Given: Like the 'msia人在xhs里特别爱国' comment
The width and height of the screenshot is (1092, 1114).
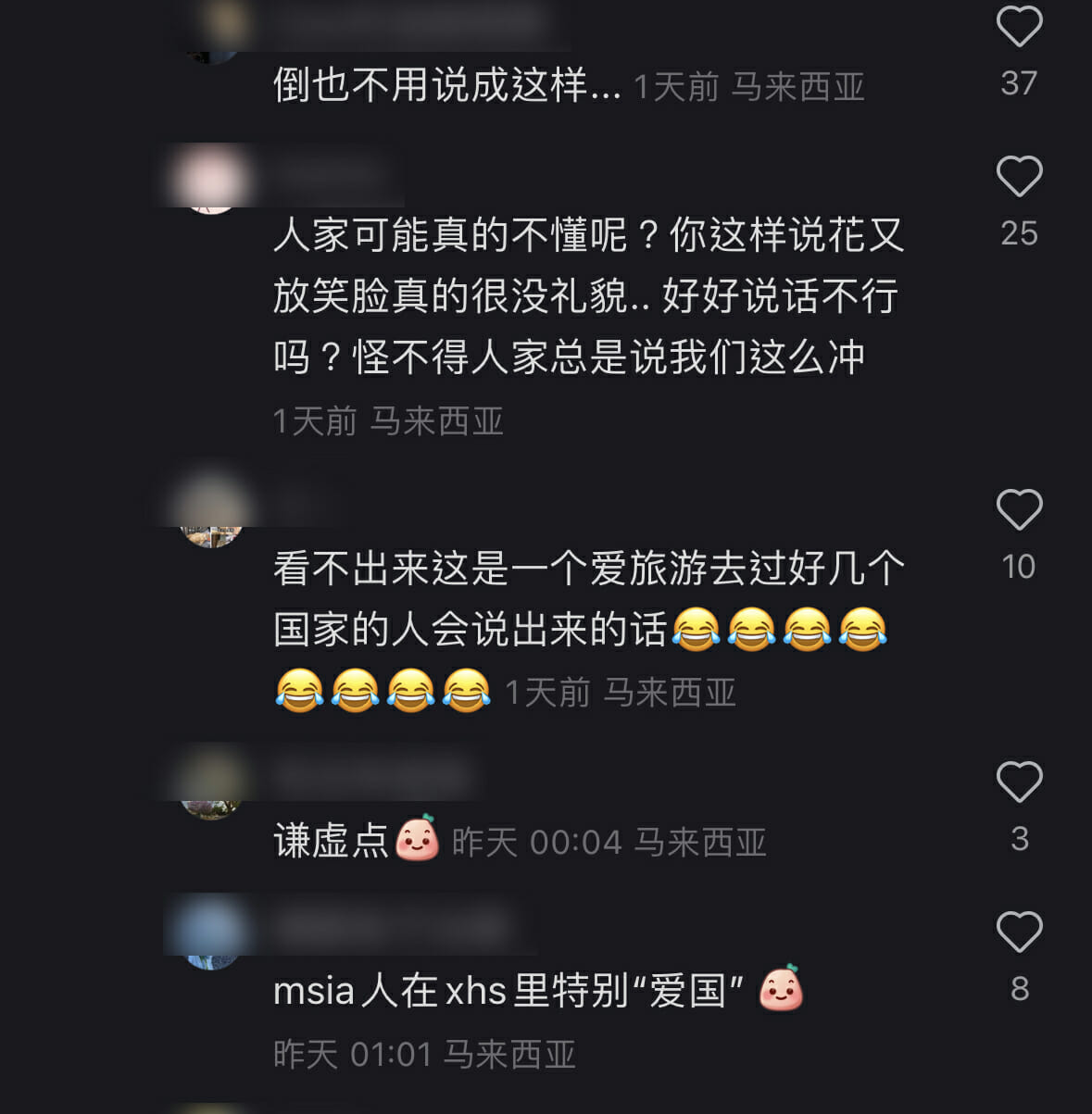Looking at the screenshot, I should pyautogui.click(x=1019, y=932).
